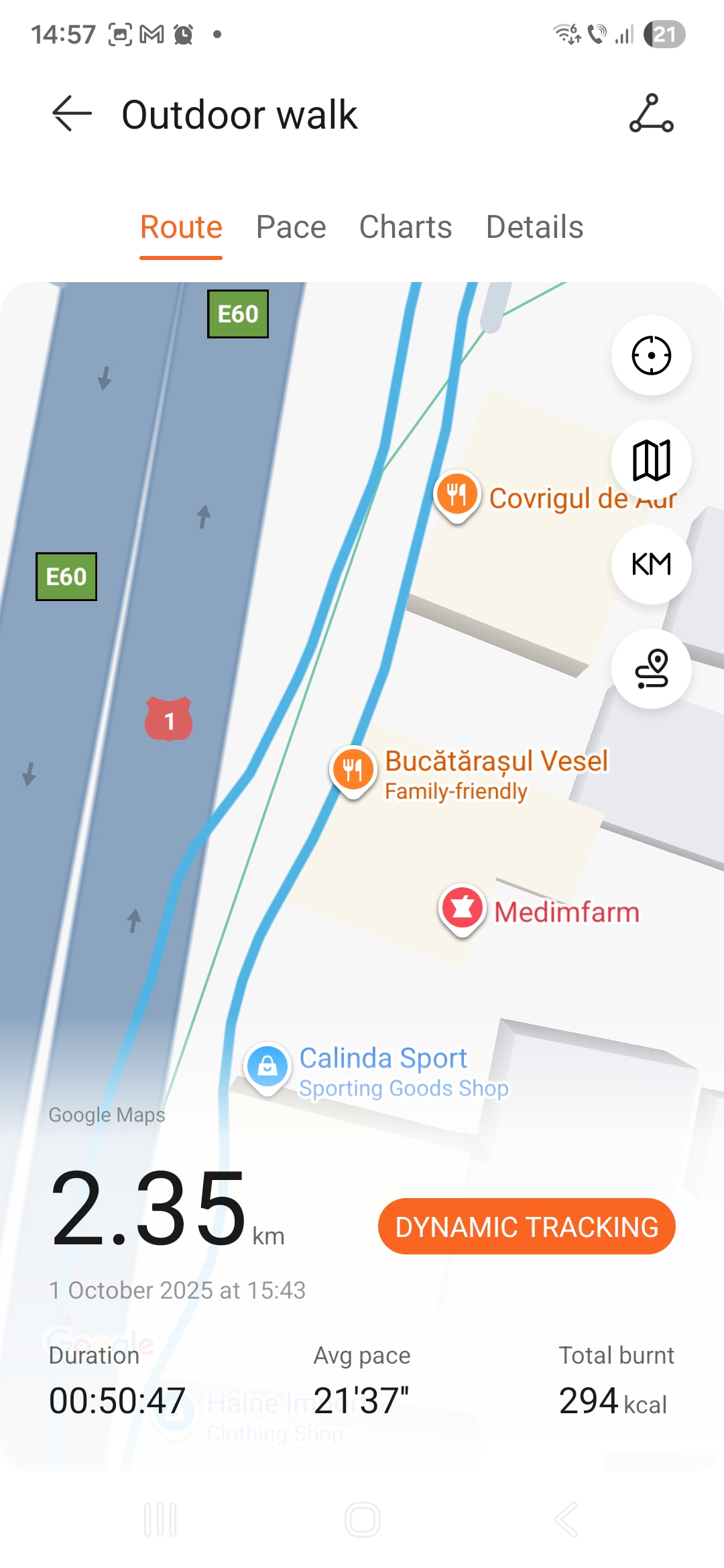Tap the route pin marker button
Viewport: 724px width, 1568px height.
(x=651, y=669)
